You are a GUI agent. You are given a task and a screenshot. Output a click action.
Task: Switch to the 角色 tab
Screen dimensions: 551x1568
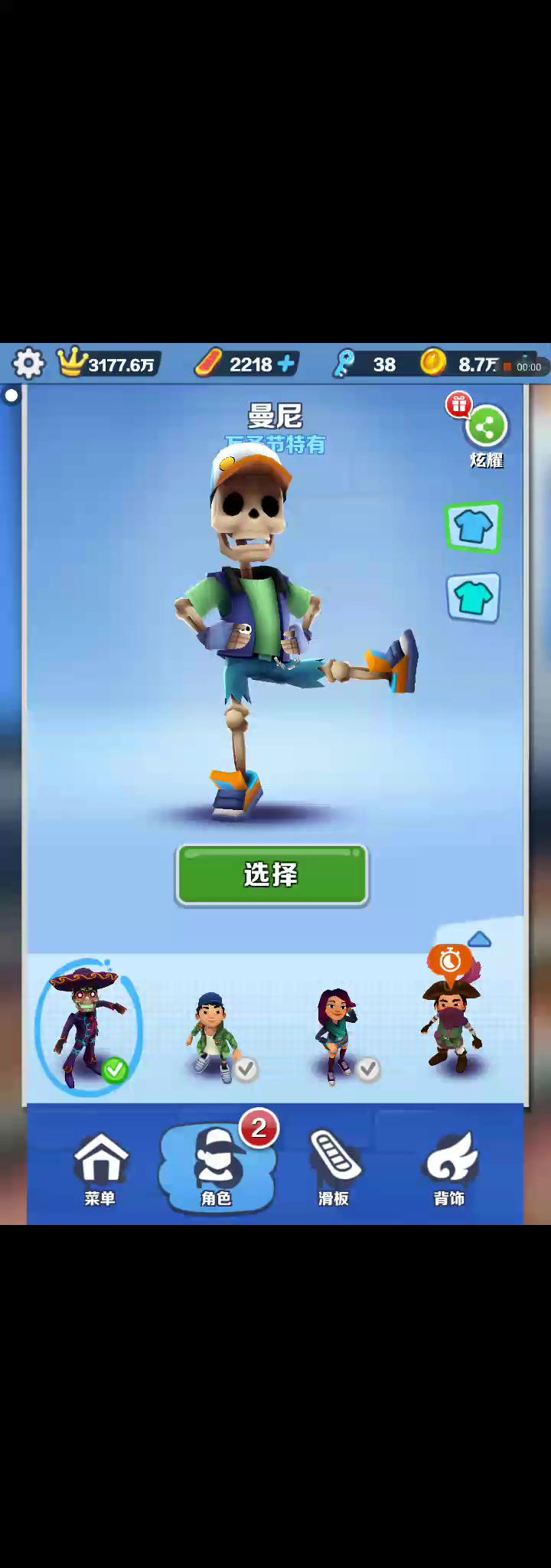click(x=217, y=1168)
